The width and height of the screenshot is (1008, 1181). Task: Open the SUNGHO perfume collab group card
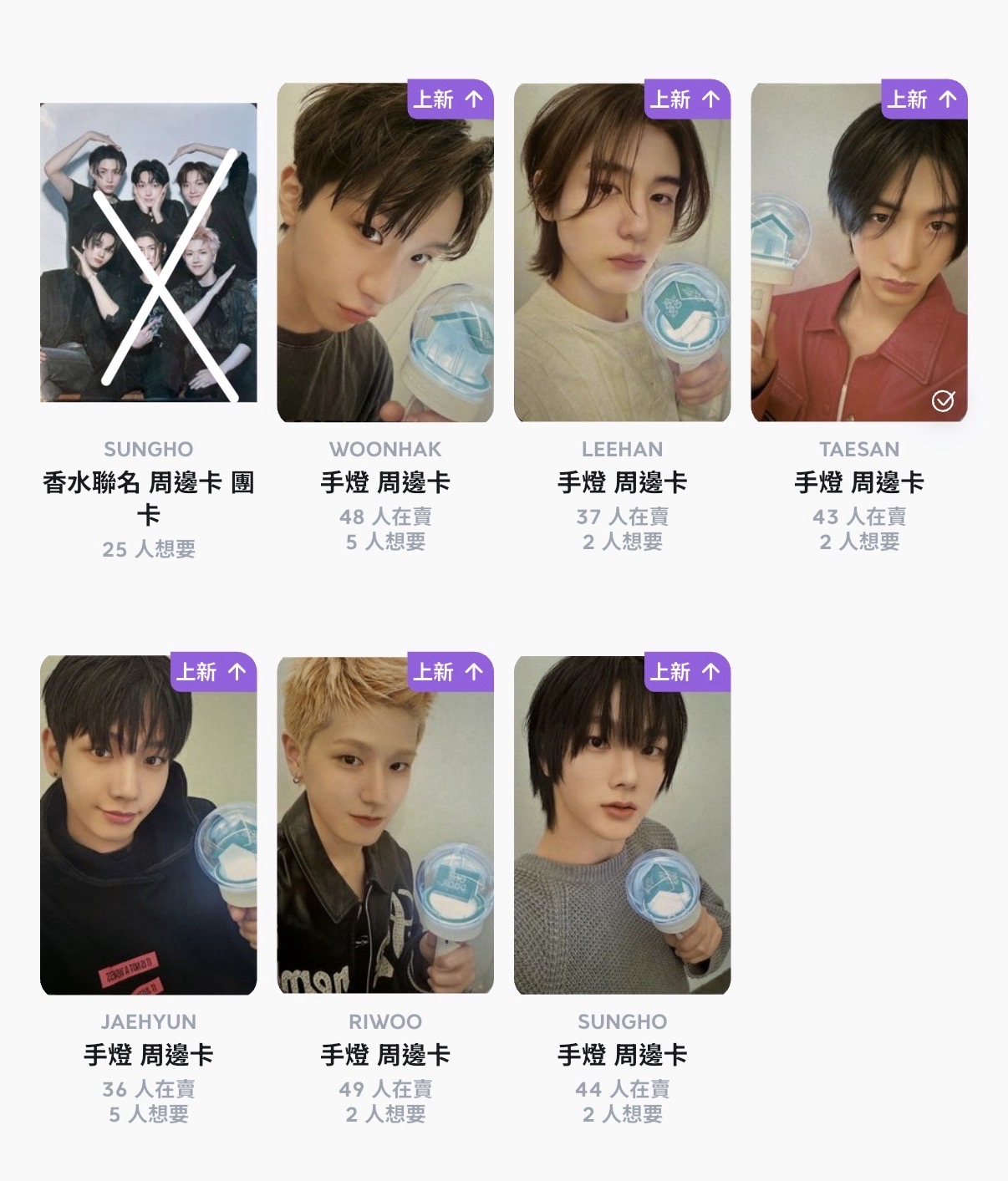click(148, 252)
